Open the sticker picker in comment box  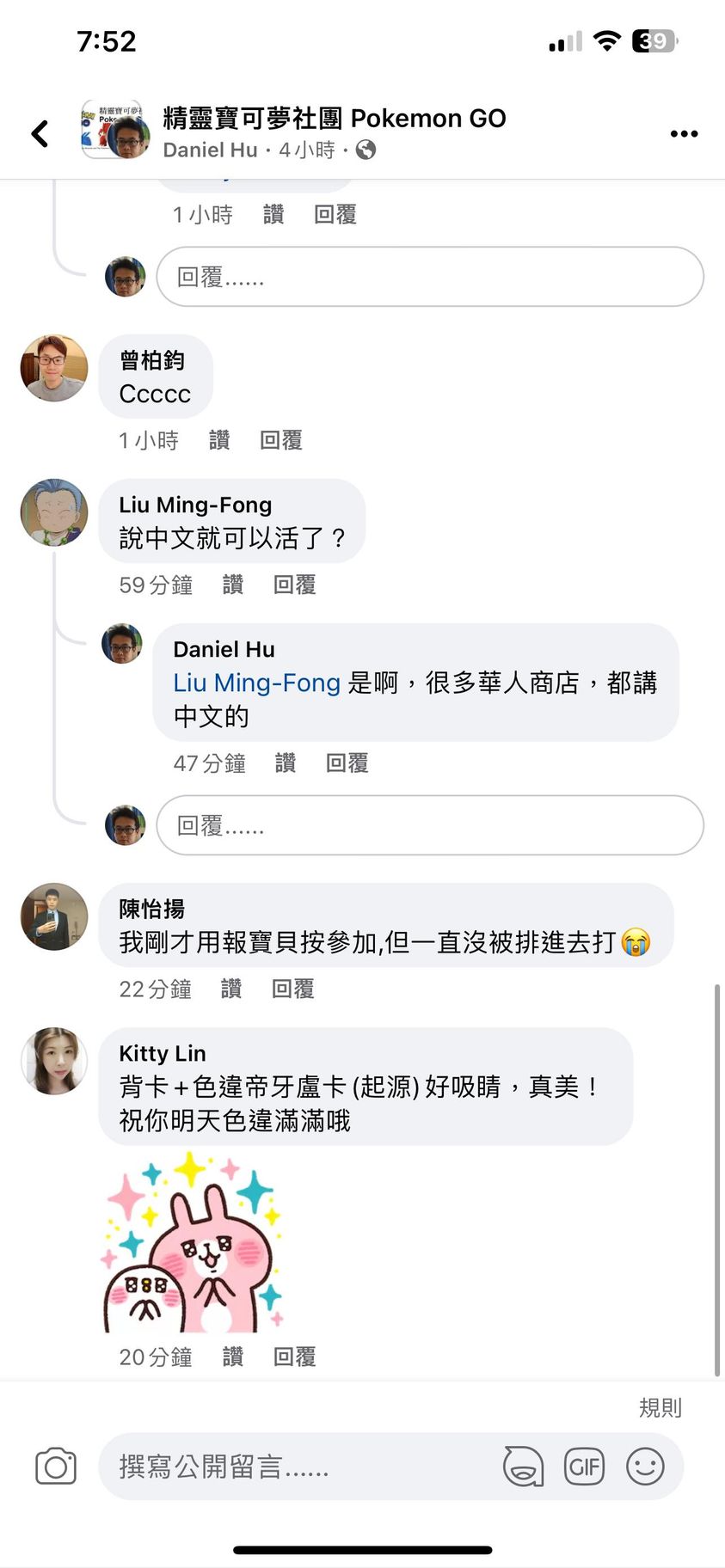click(x=523, y=1467)
